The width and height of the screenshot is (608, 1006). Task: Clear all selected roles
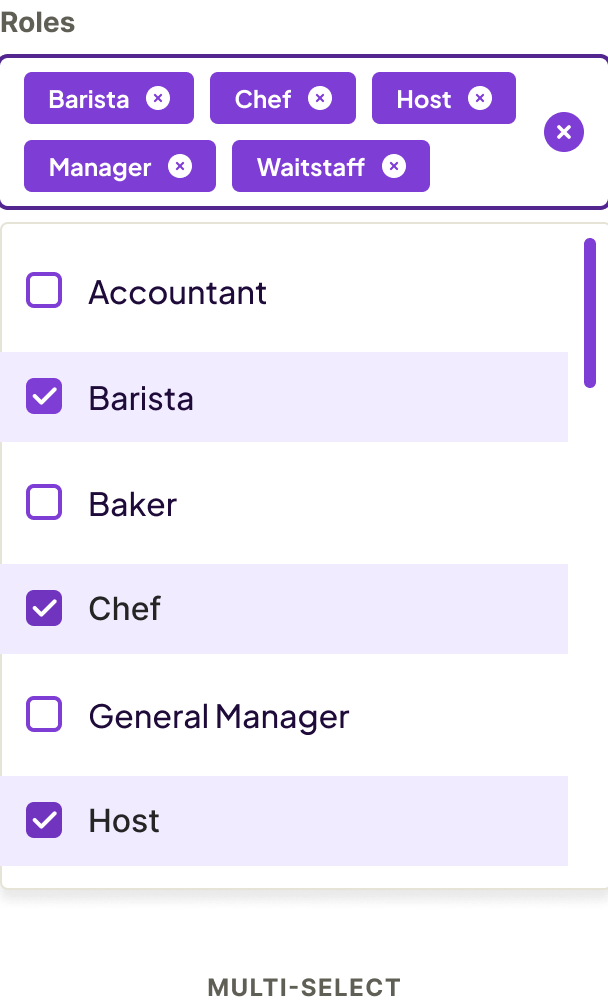coord(564,132)
